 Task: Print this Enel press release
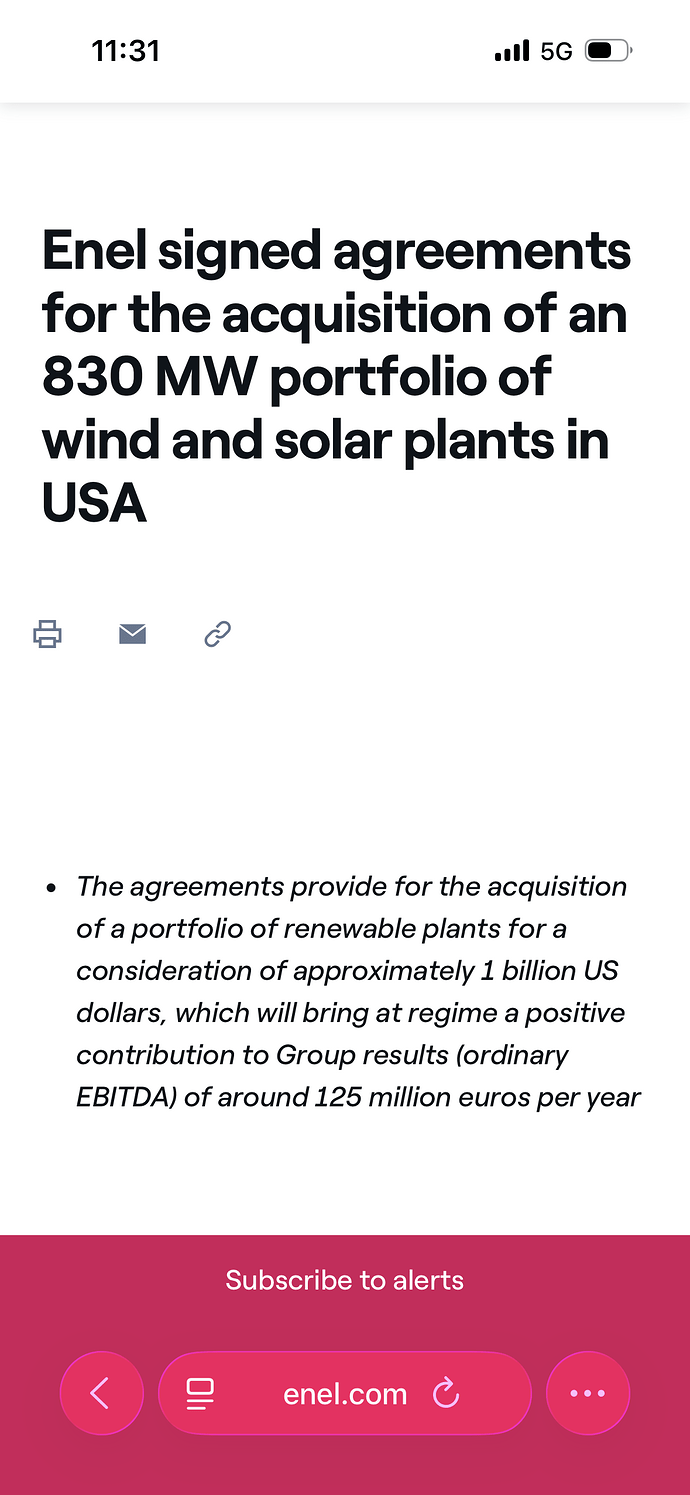pos(47,633)
